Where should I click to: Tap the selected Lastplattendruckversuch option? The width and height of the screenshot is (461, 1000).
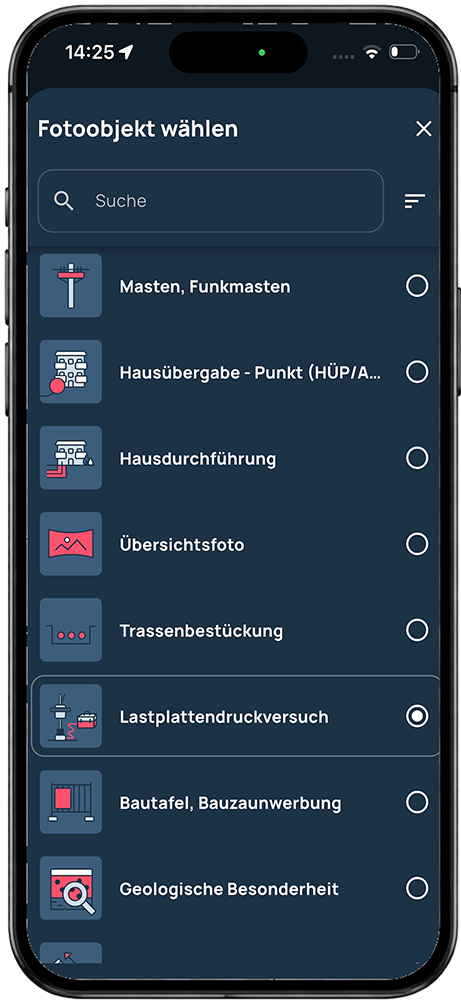pyautogui.click(x=235, y=716)
